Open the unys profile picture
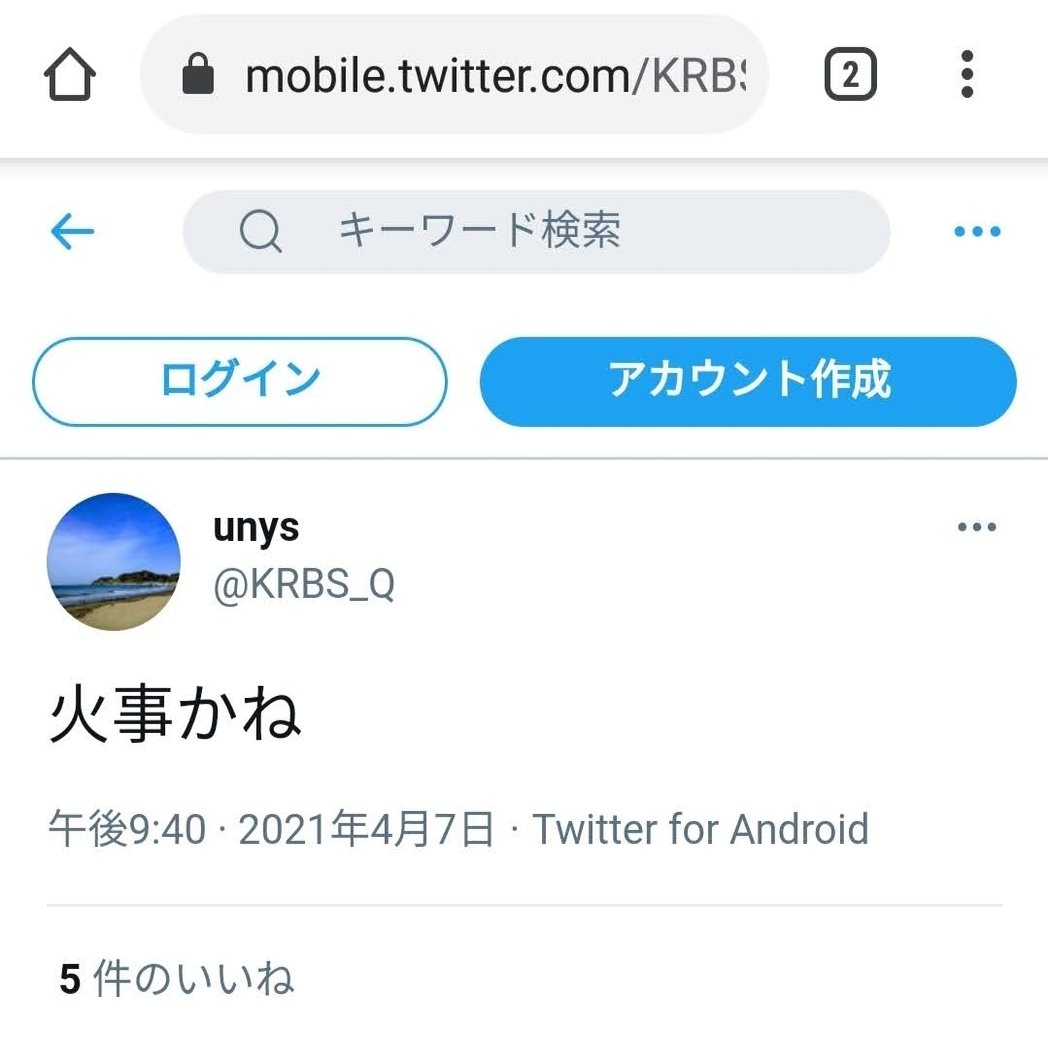 [x=114, y=561]
